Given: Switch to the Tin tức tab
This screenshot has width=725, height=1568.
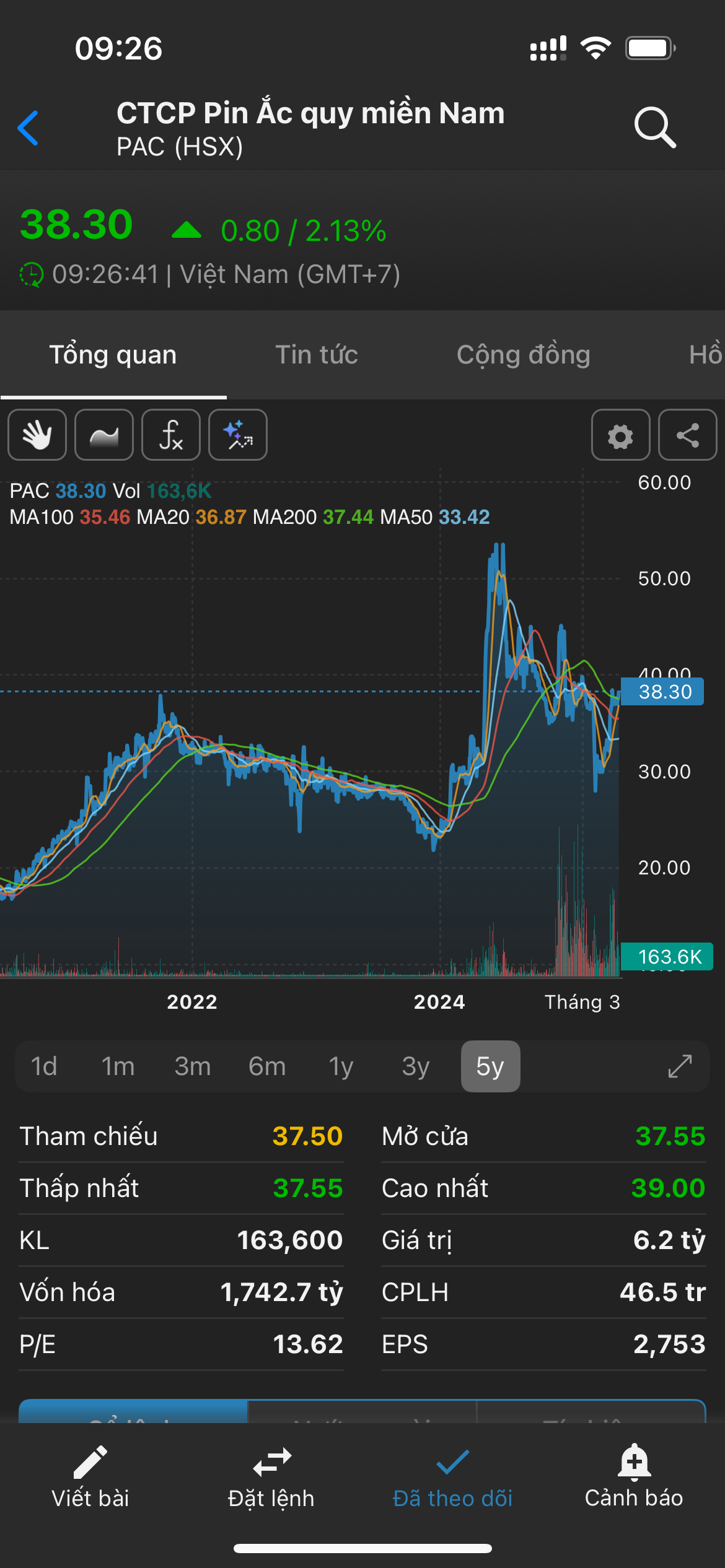Looking at the screenshot, I should pos(316,355).
